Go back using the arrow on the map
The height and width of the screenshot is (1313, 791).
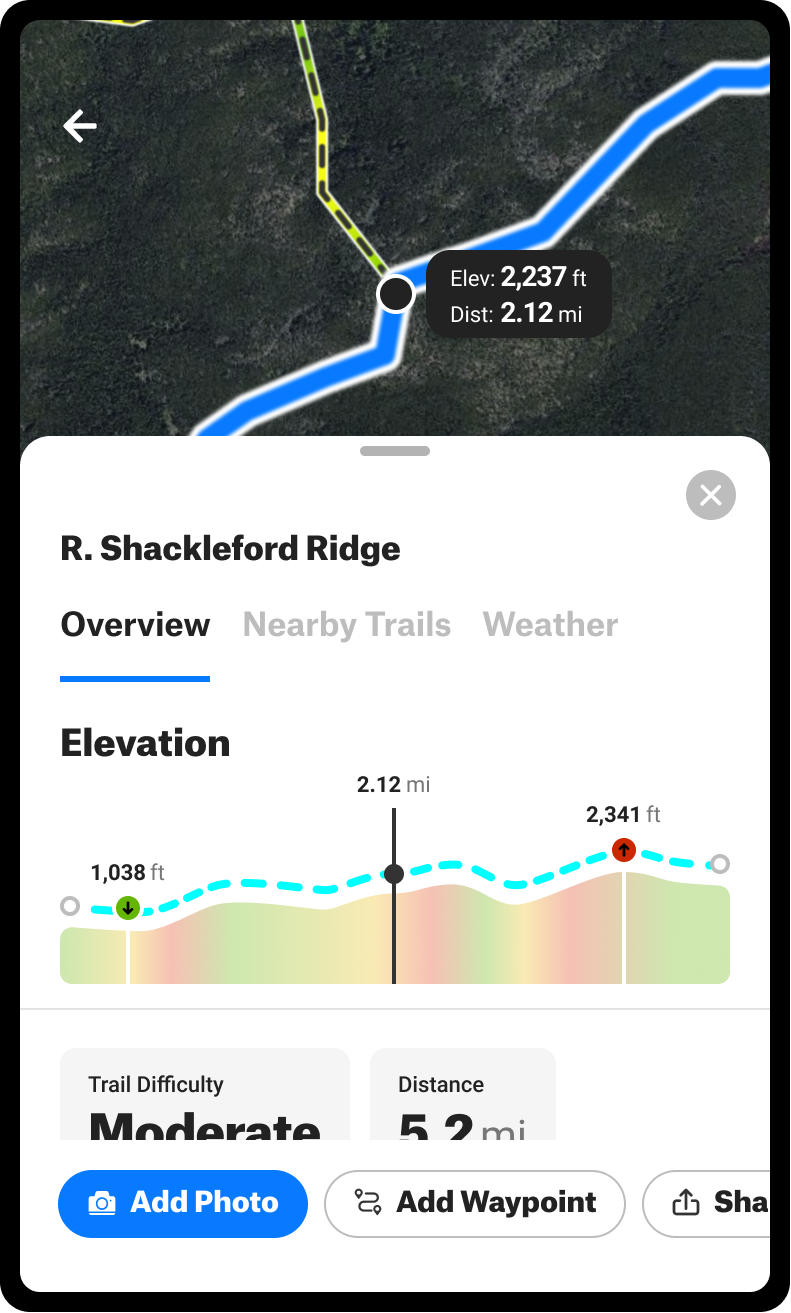[80, 126]
